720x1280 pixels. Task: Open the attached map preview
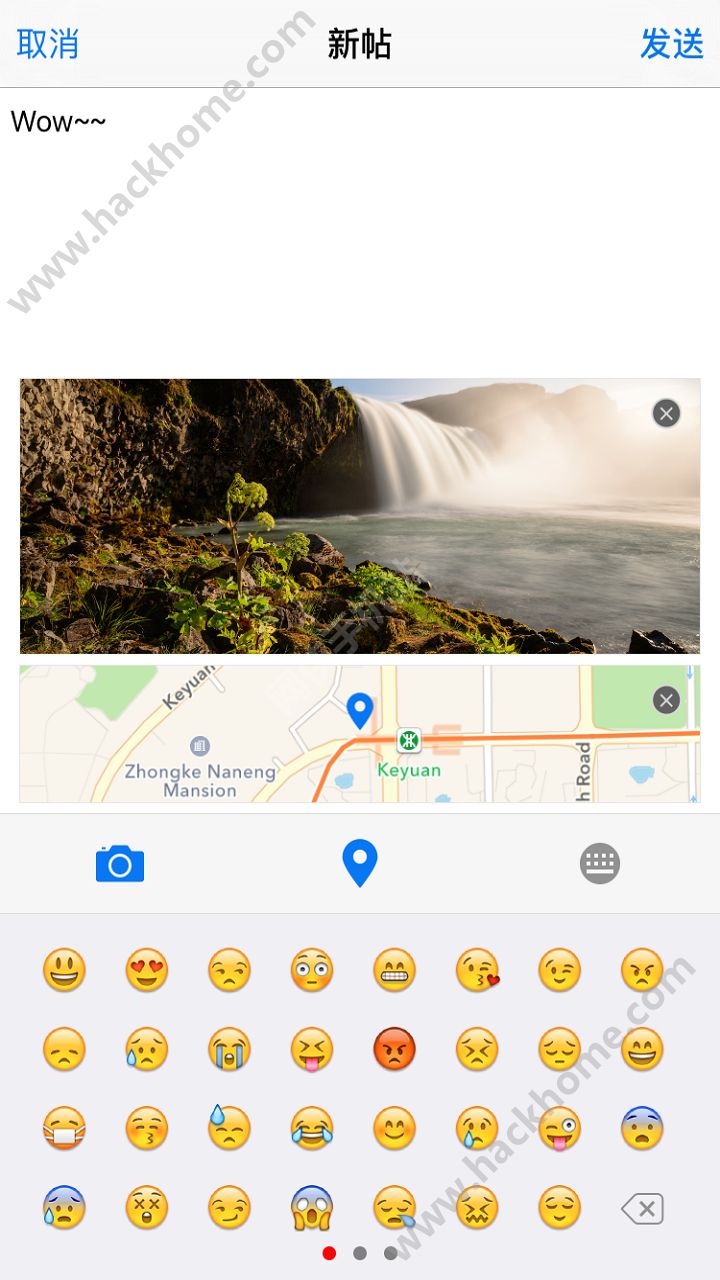[x=300, y=735]
